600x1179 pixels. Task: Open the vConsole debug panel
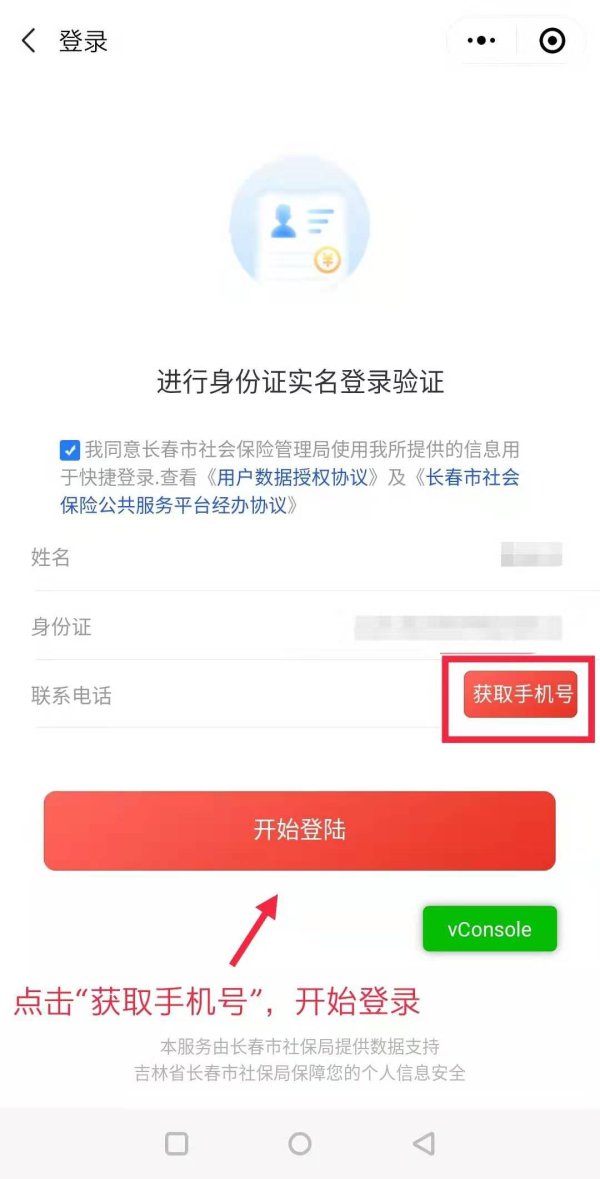[x=489, y=929]
